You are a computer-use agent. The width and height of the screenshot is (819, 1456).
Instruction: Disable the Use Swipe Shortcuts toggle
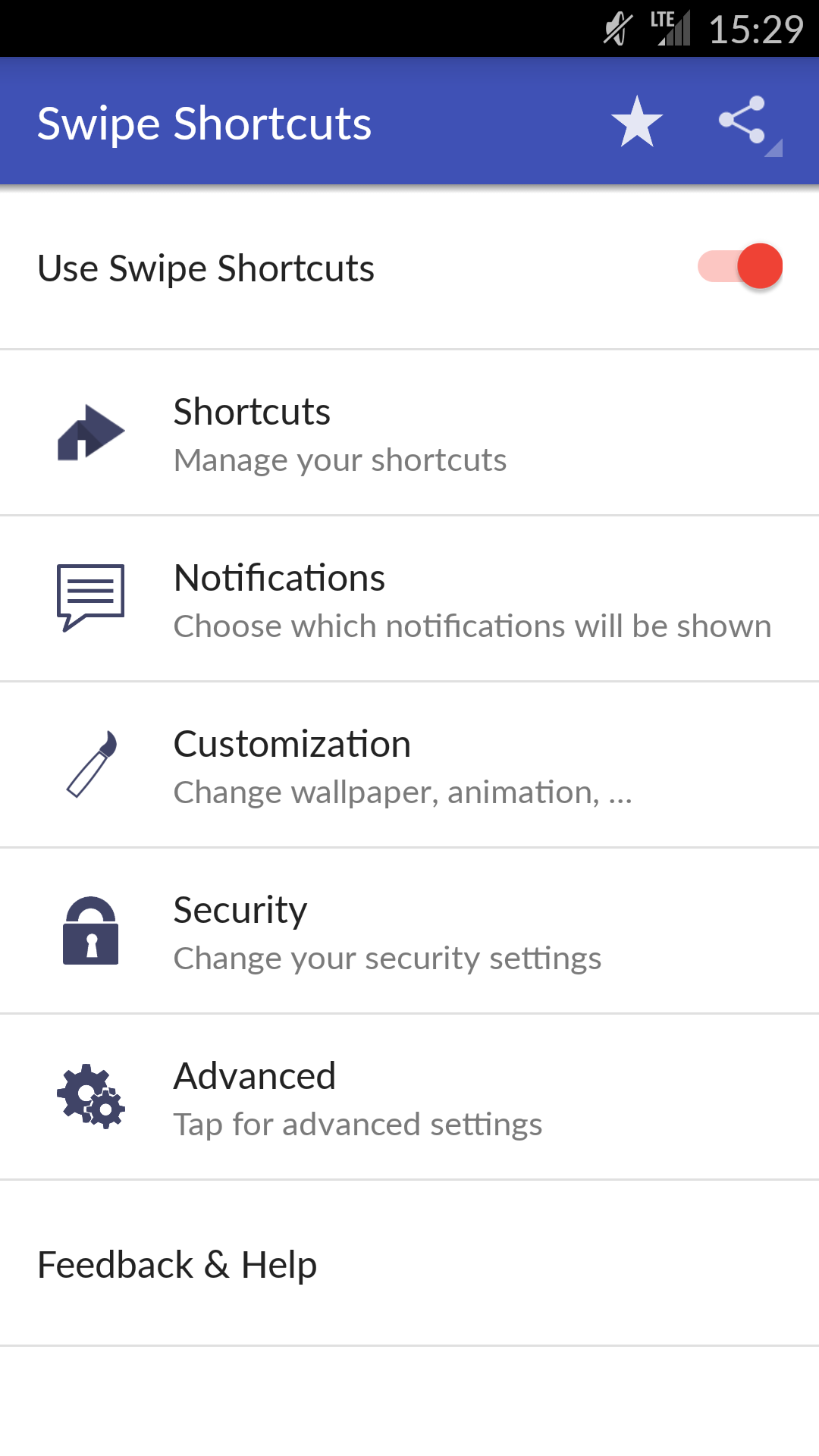pos(739,266)
